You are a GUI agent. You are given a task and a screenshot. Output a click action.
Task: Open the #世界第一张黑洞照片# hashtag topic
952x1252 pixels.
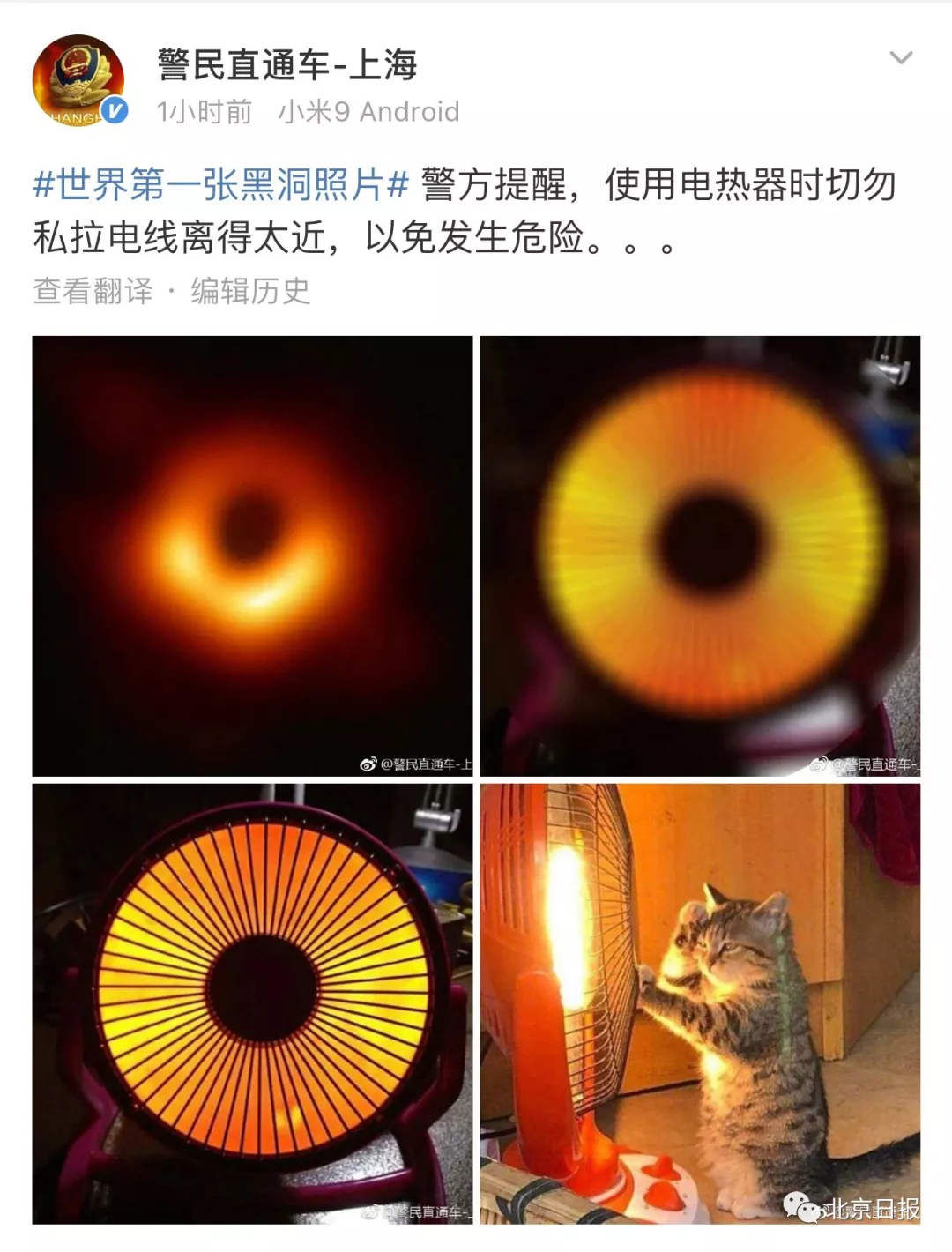(221, 185)
